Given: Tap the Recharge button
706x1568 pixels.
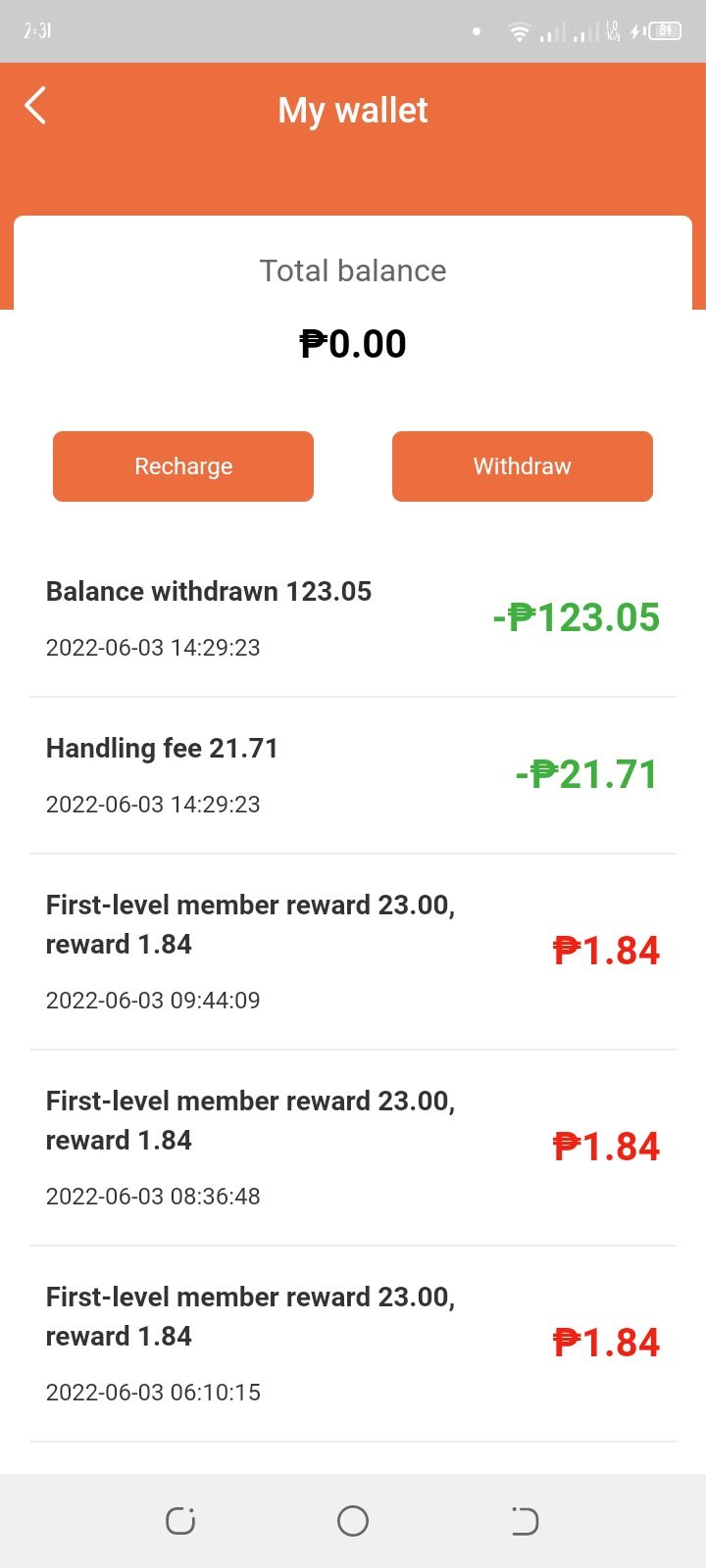Looking at the screenshot, I should click(x=183, y=466).
